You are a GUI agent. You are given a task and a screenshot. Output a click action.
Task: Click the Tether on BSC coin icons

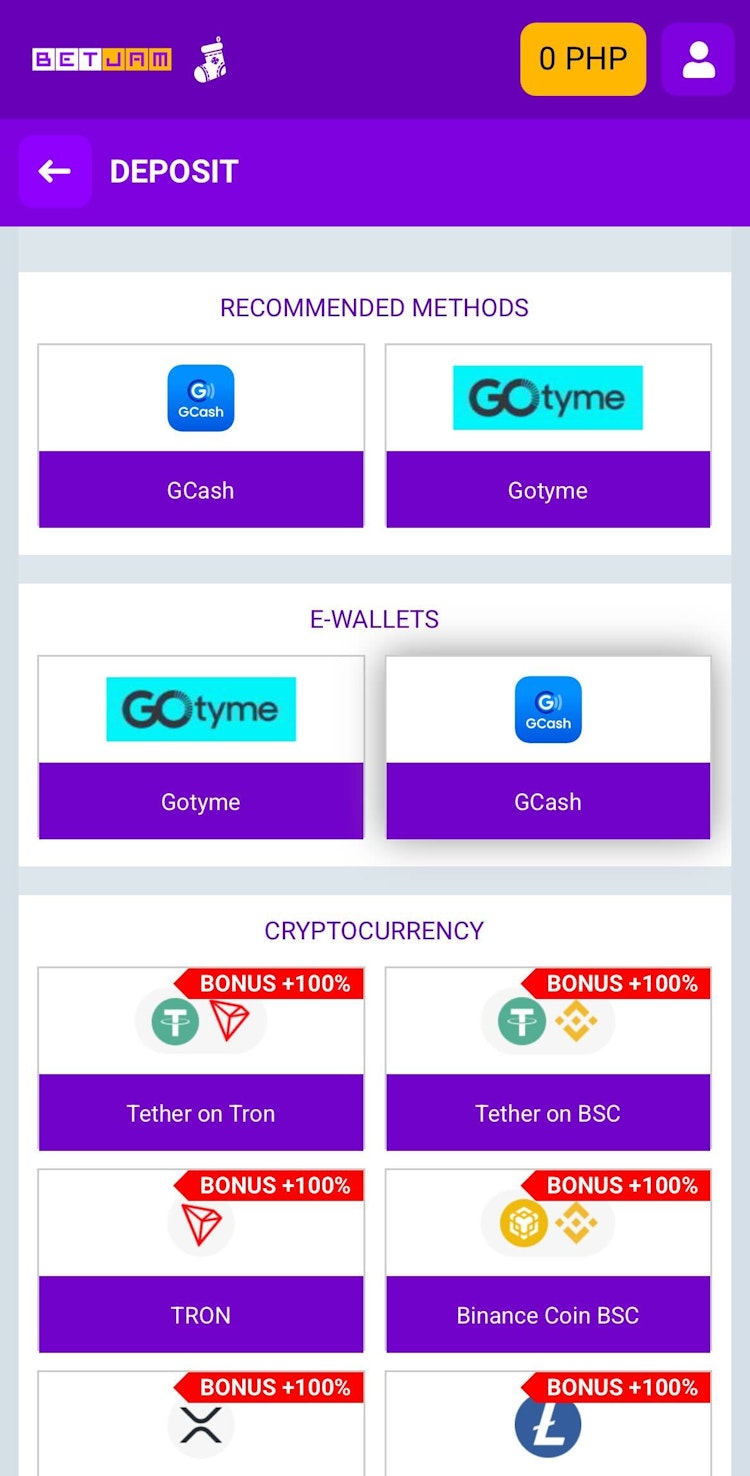point(547,1020)
